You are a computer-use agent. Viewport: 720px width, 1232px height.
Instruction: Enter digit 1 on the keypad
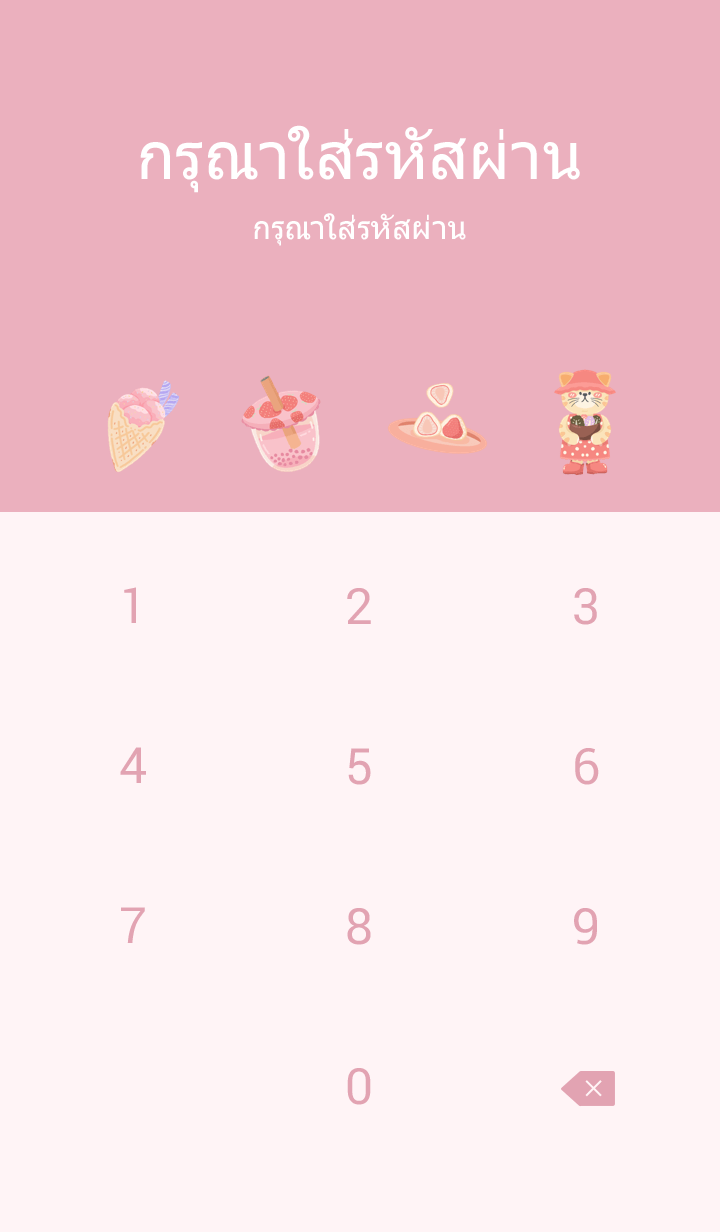point(132,607)
